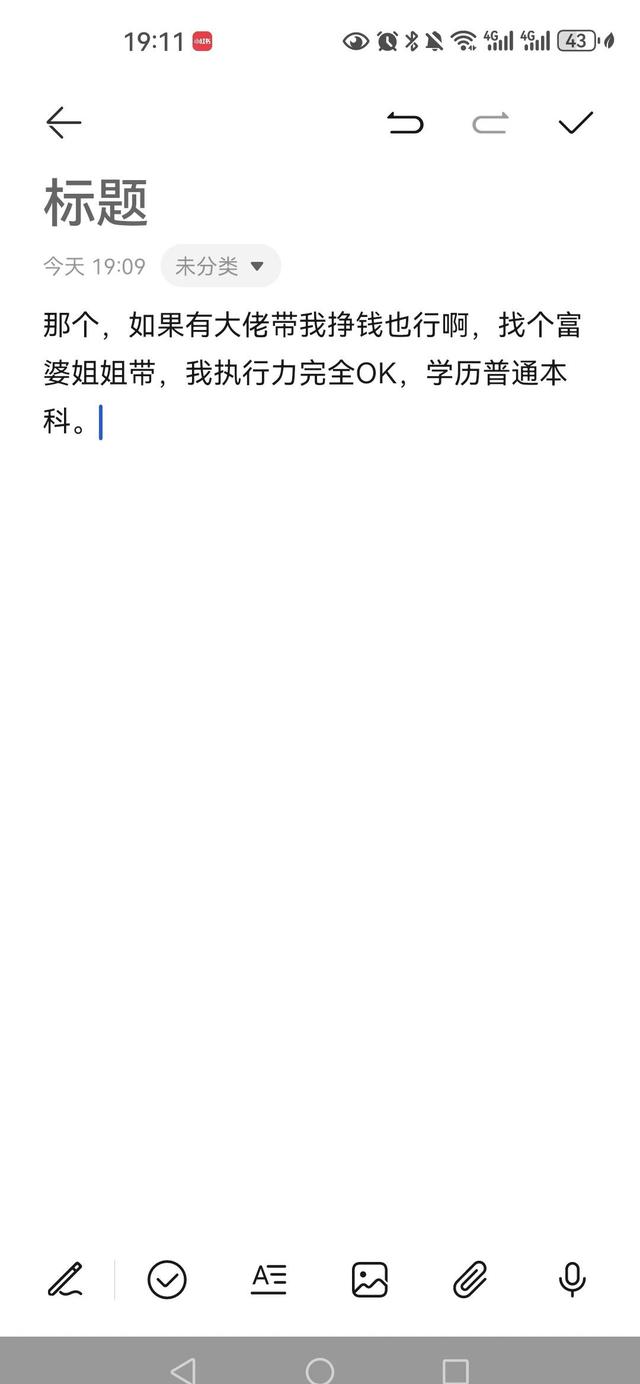The width and height of the screenshot is (640, 1384).
Task: Save the note with the checkmark
Action: (x=576, y=122)
